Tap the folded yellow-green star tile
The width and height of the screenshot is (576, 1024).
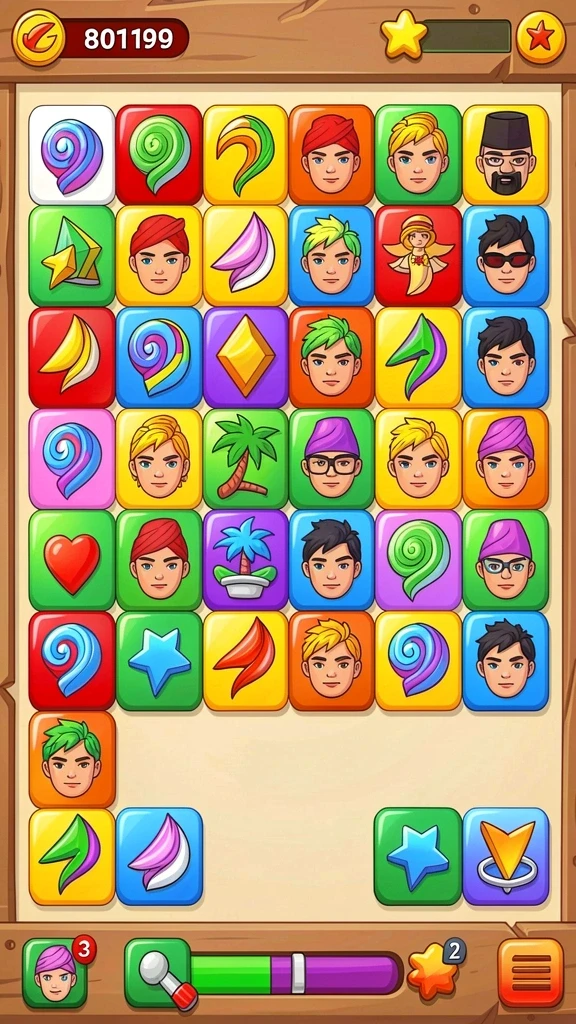click(x=72, y=256)
